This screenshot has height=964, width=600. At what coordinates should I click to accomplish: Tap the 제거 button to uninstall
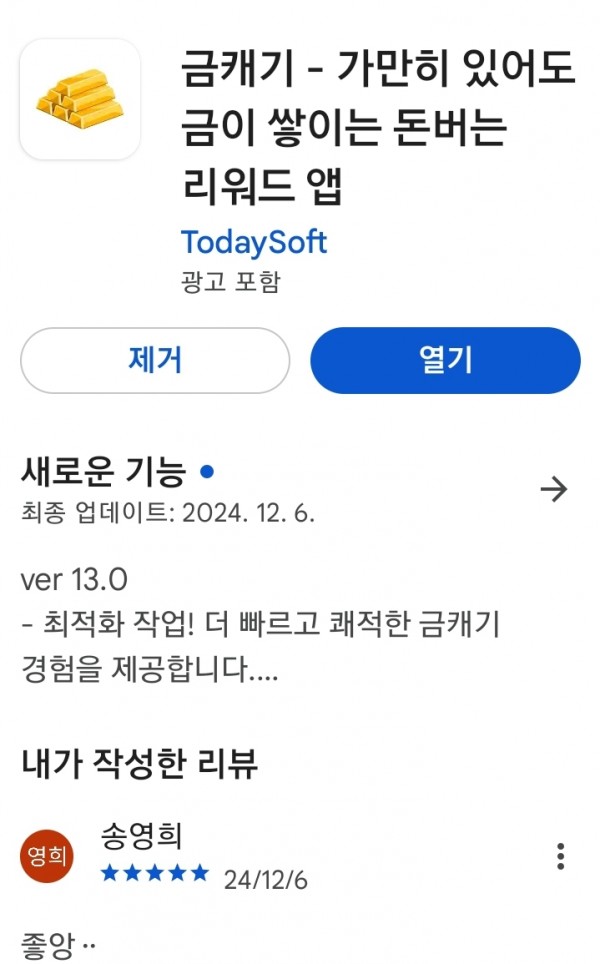point(155,360)
